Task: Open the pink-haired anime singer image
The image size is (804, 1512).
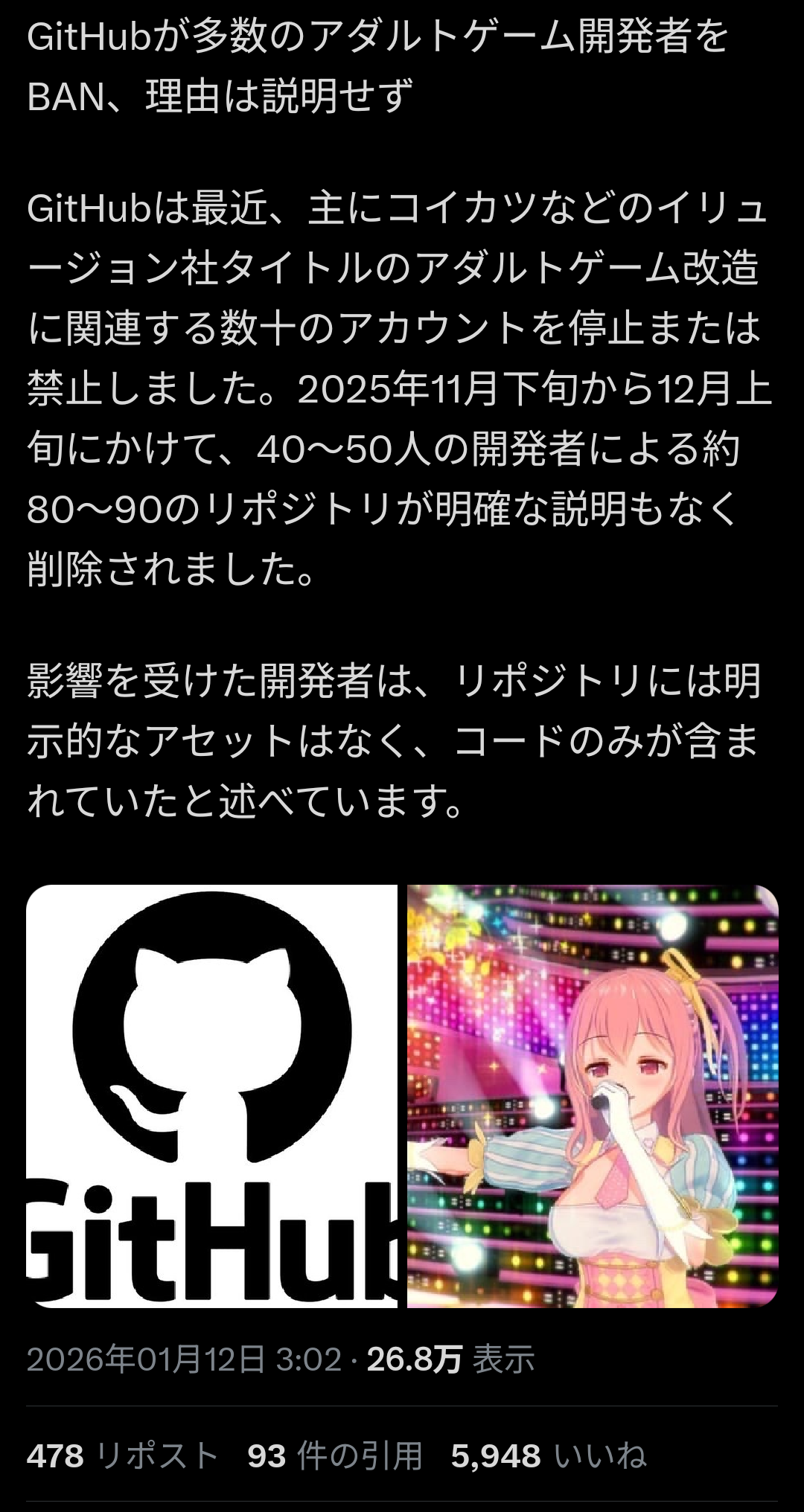Action: click(x=593, y=1095)
